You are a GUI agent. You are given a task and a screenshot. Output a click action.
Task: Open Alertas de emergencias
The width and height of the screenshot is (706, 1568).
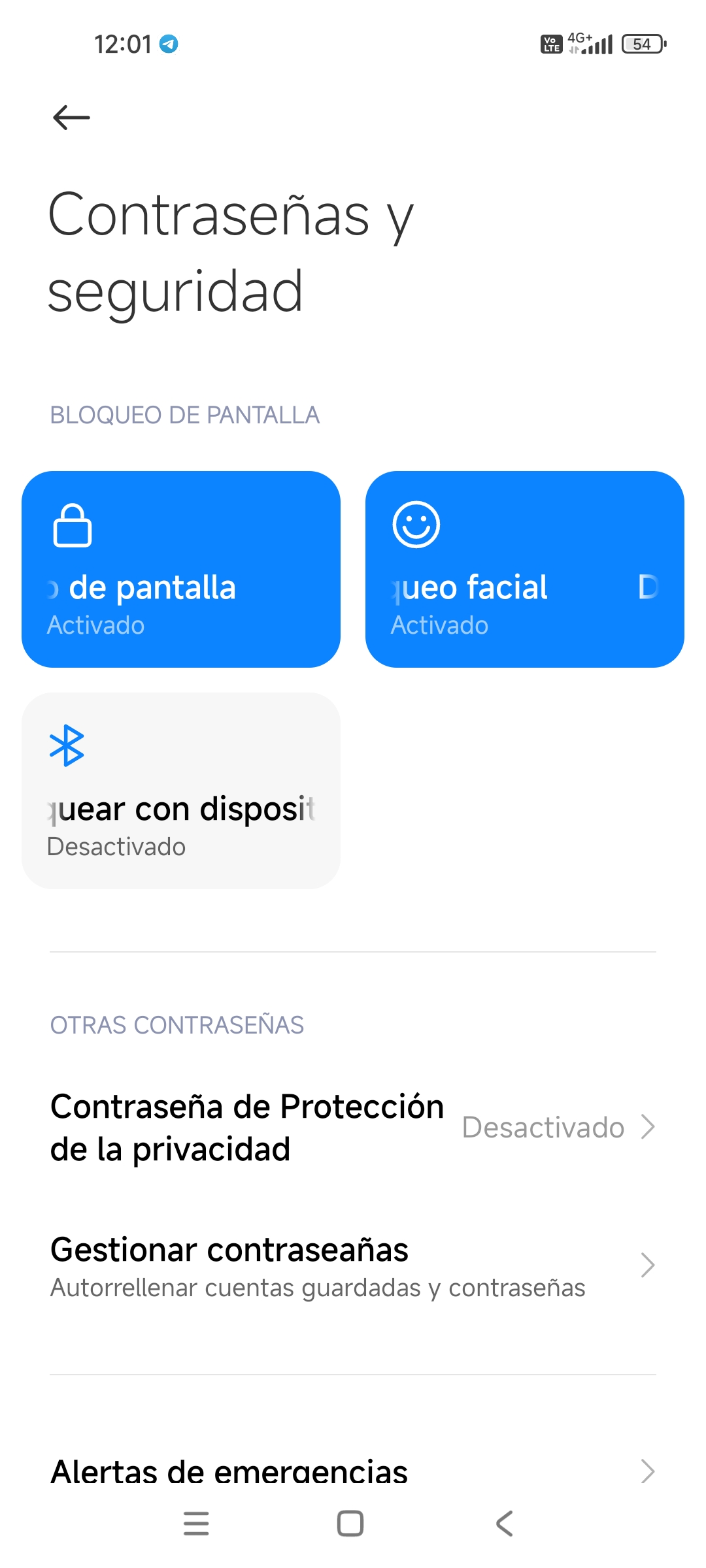[353, 1471]
